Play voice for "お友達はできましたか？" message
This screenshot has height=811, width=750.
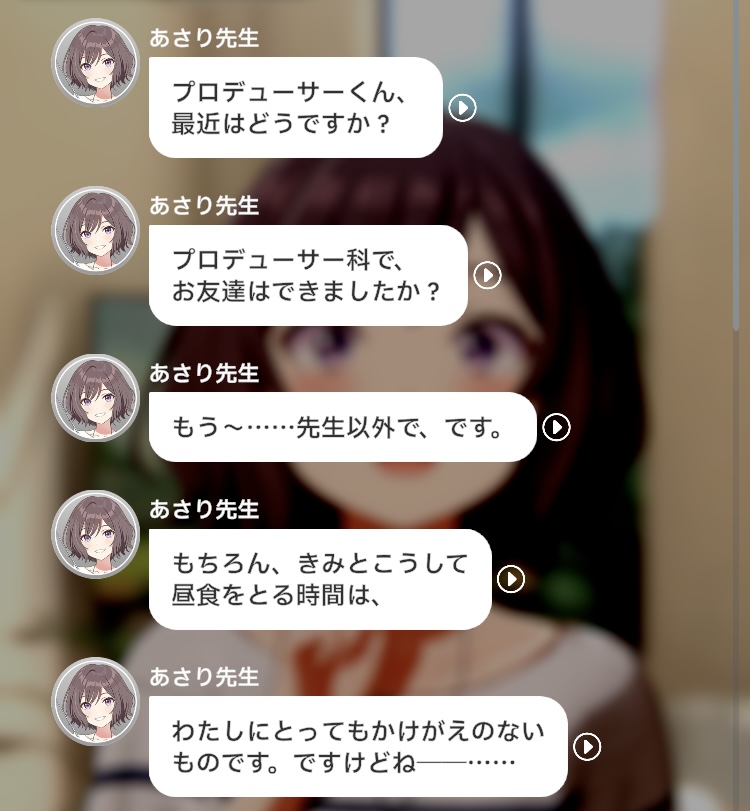pyautogui.click(x=487, y=275)
